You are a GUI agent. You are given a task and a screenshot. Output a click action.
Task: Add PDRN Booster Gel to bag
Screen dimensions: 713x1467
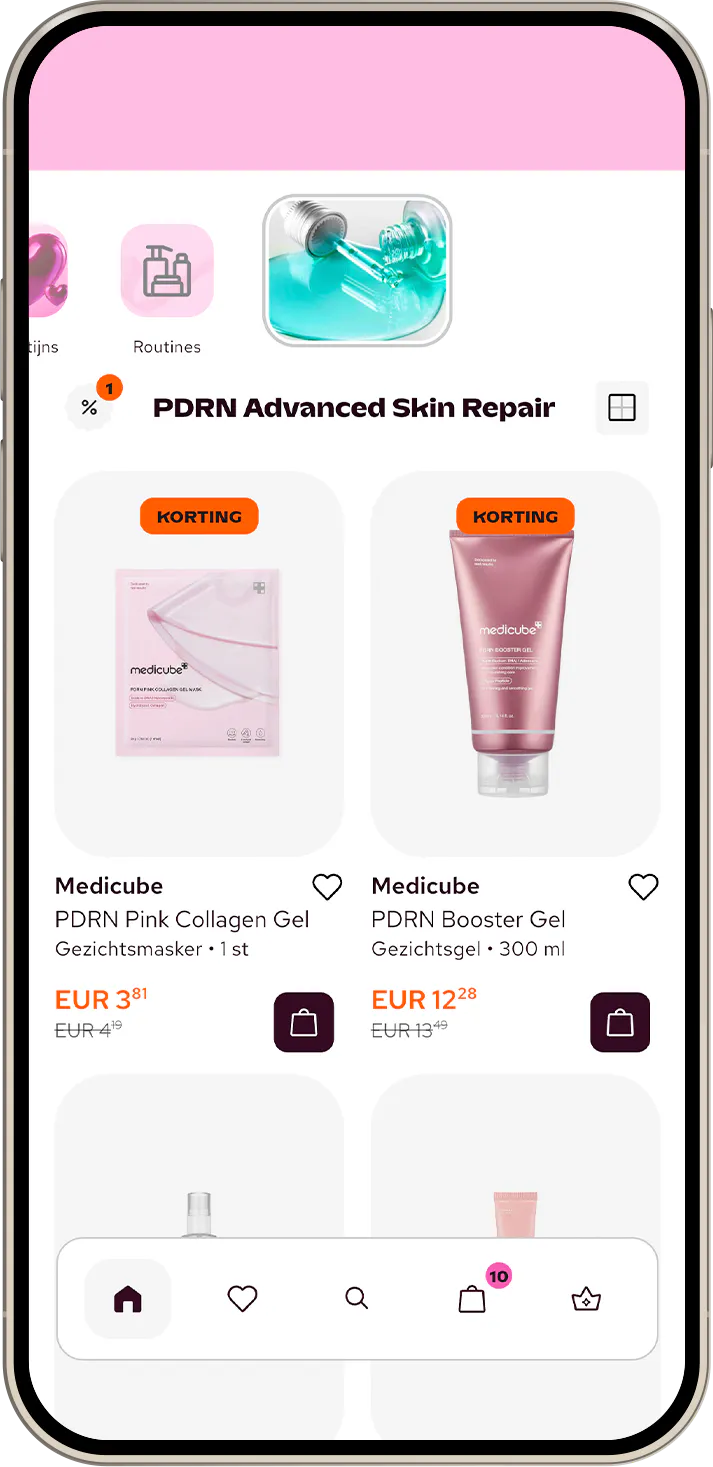[x=620, y=1022]
